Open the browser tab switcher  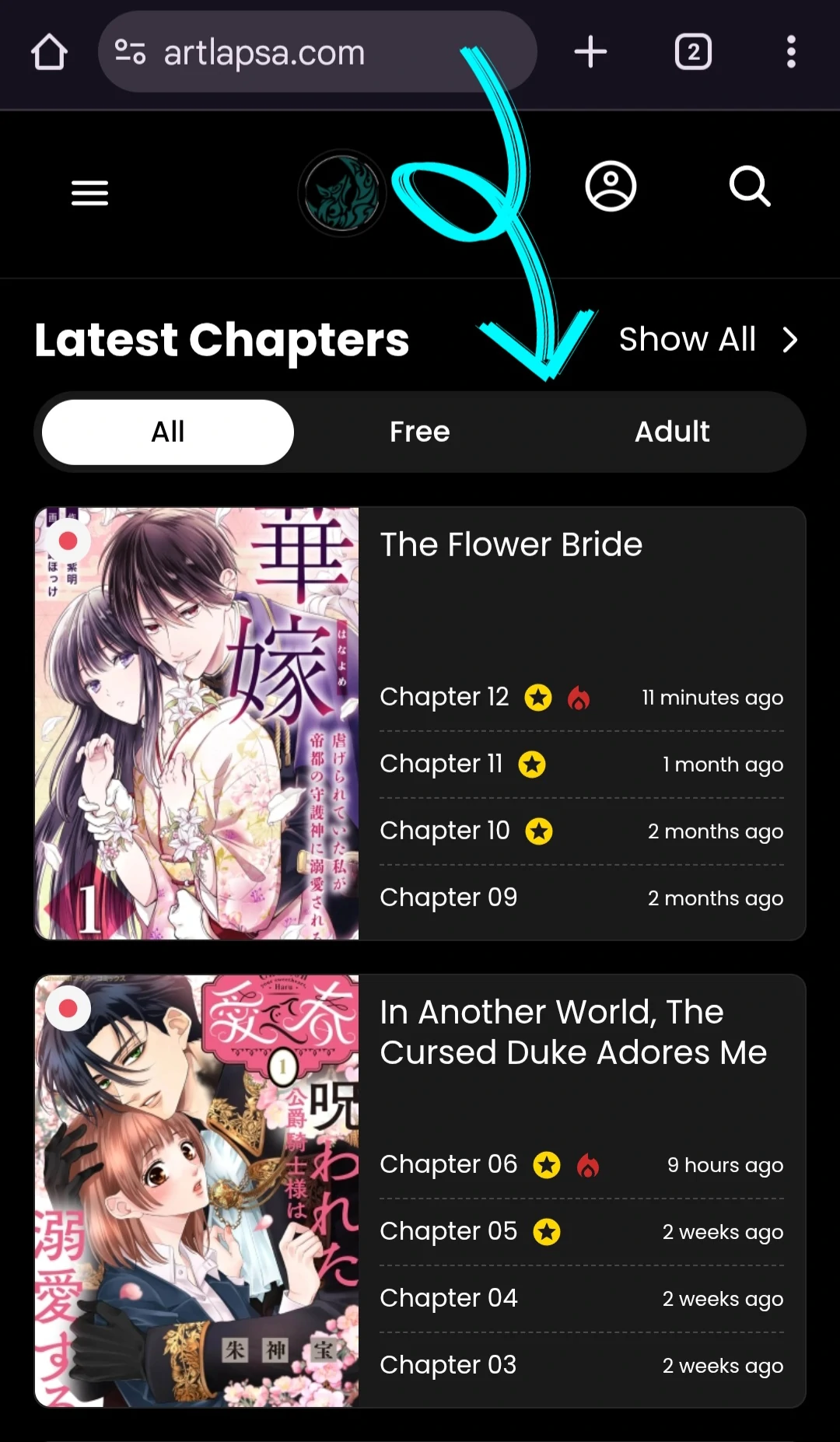[x=692, y=52]
